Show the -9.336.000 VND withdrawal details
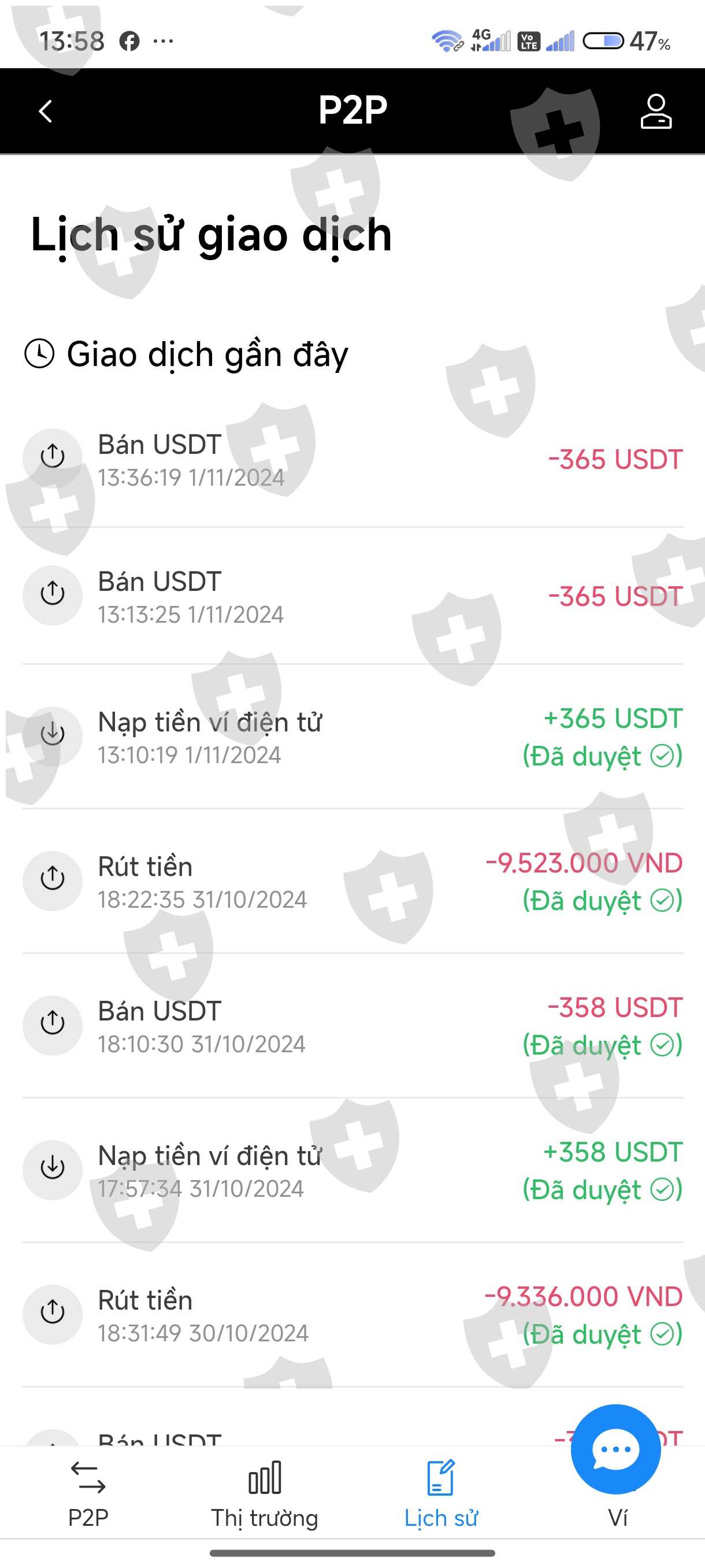Screen dimensions: 705x1568 tap(352, 1315)
